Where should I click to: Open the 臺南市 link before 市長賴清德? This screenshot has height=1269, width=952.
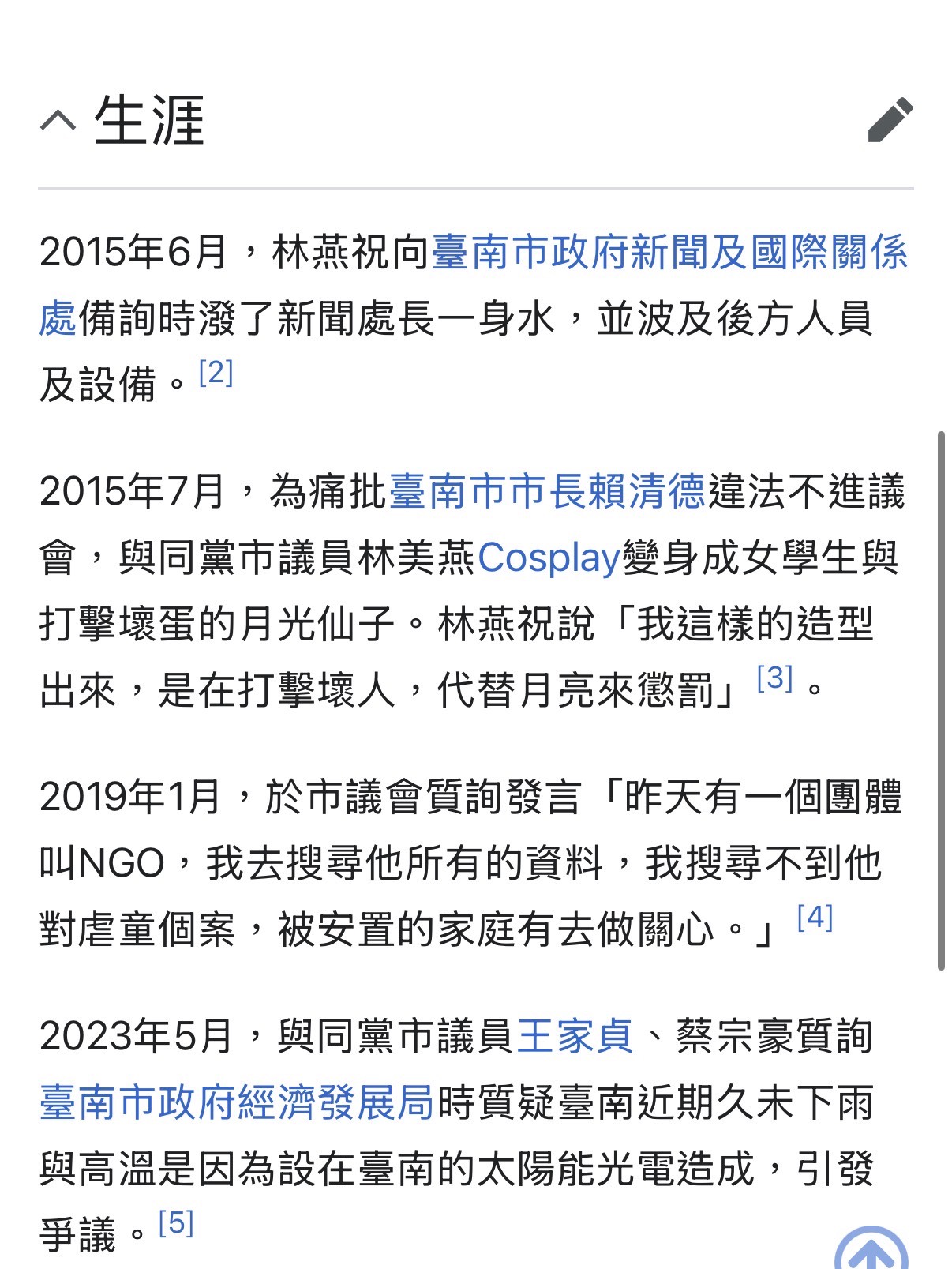448,491
